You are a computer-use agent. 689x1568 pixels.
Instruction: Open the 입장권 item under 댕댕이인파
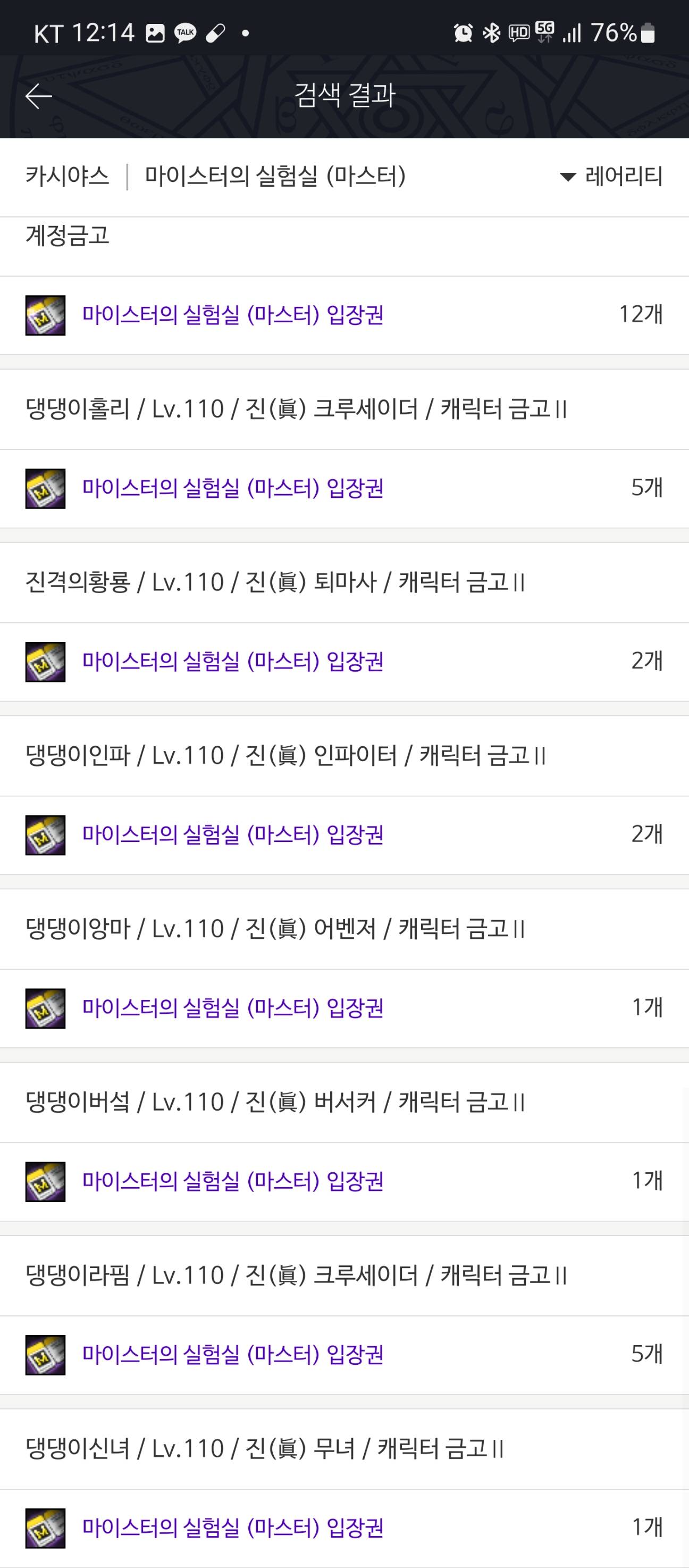[x=232, y=835]
